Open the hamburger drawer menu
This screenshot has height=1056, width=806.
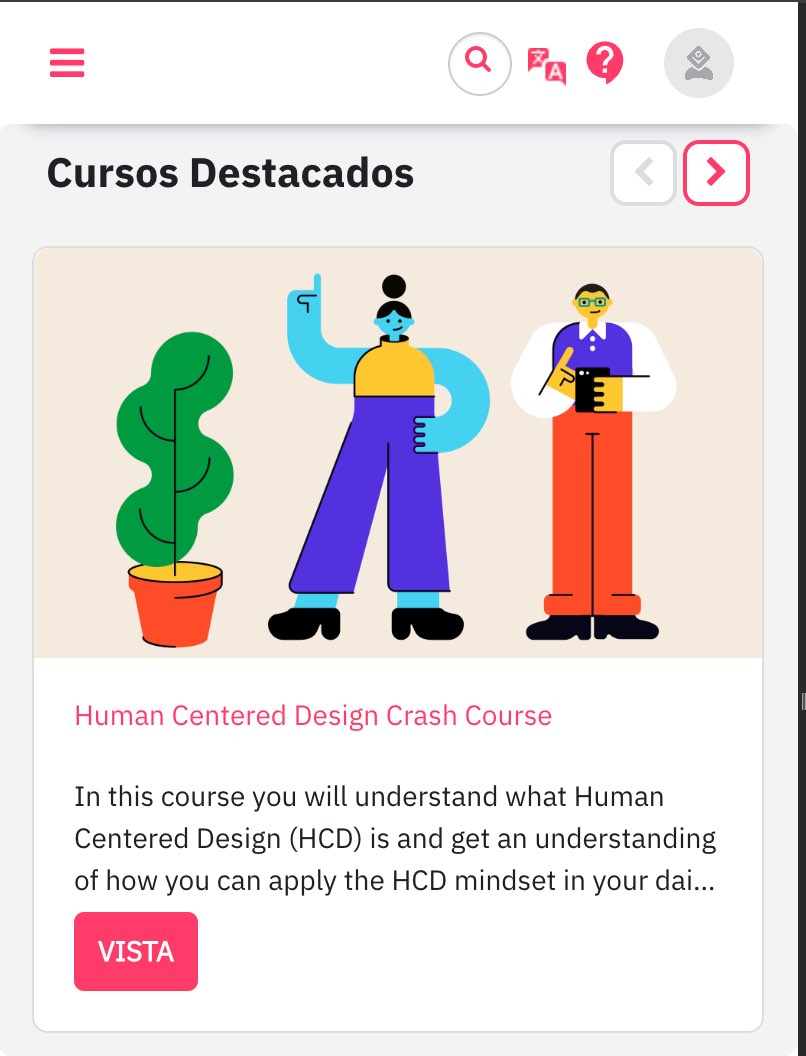click(x=67, y=63)
